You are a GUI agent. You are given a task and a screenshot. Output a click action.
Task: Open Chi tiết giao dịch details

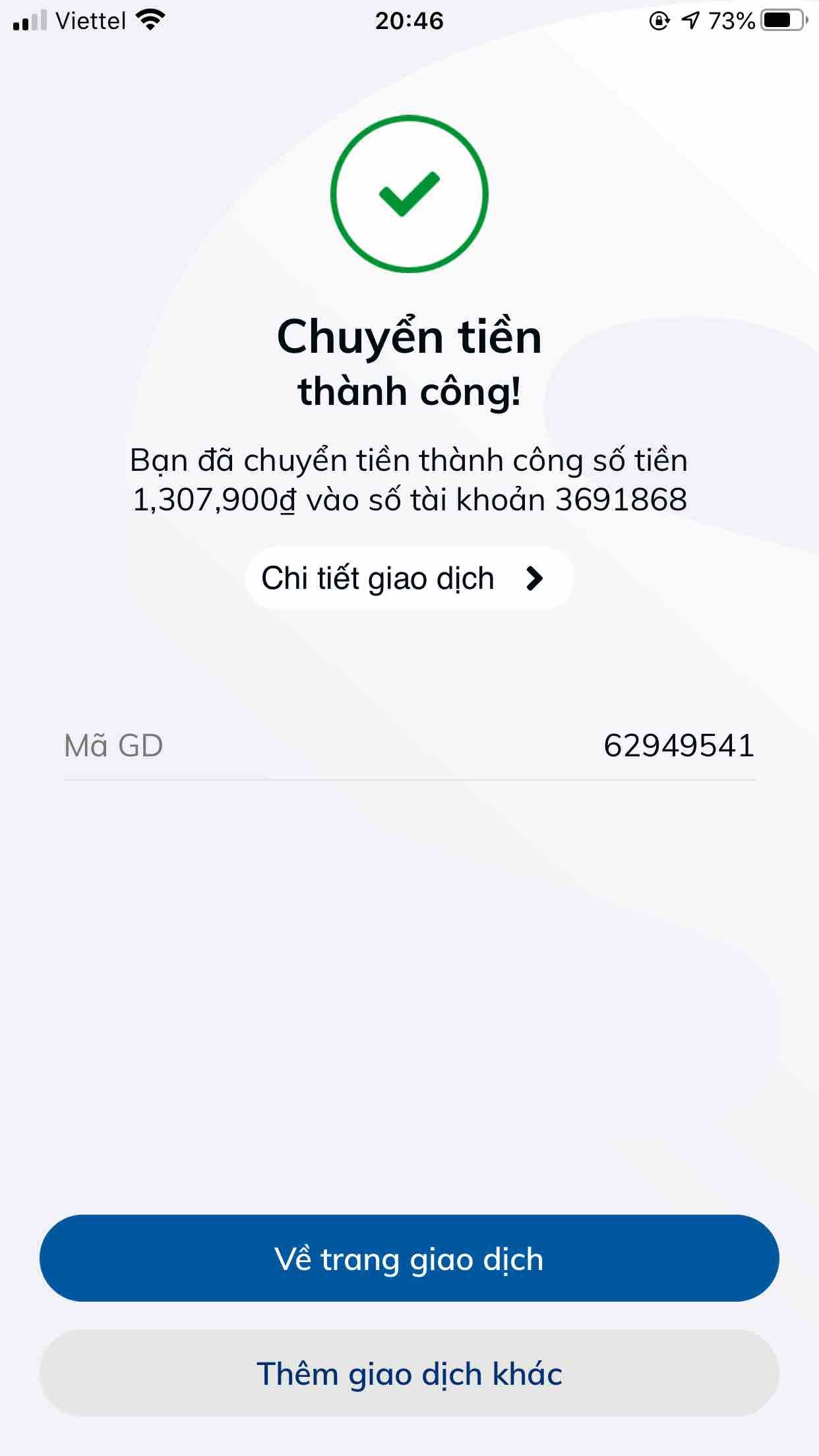409,578
